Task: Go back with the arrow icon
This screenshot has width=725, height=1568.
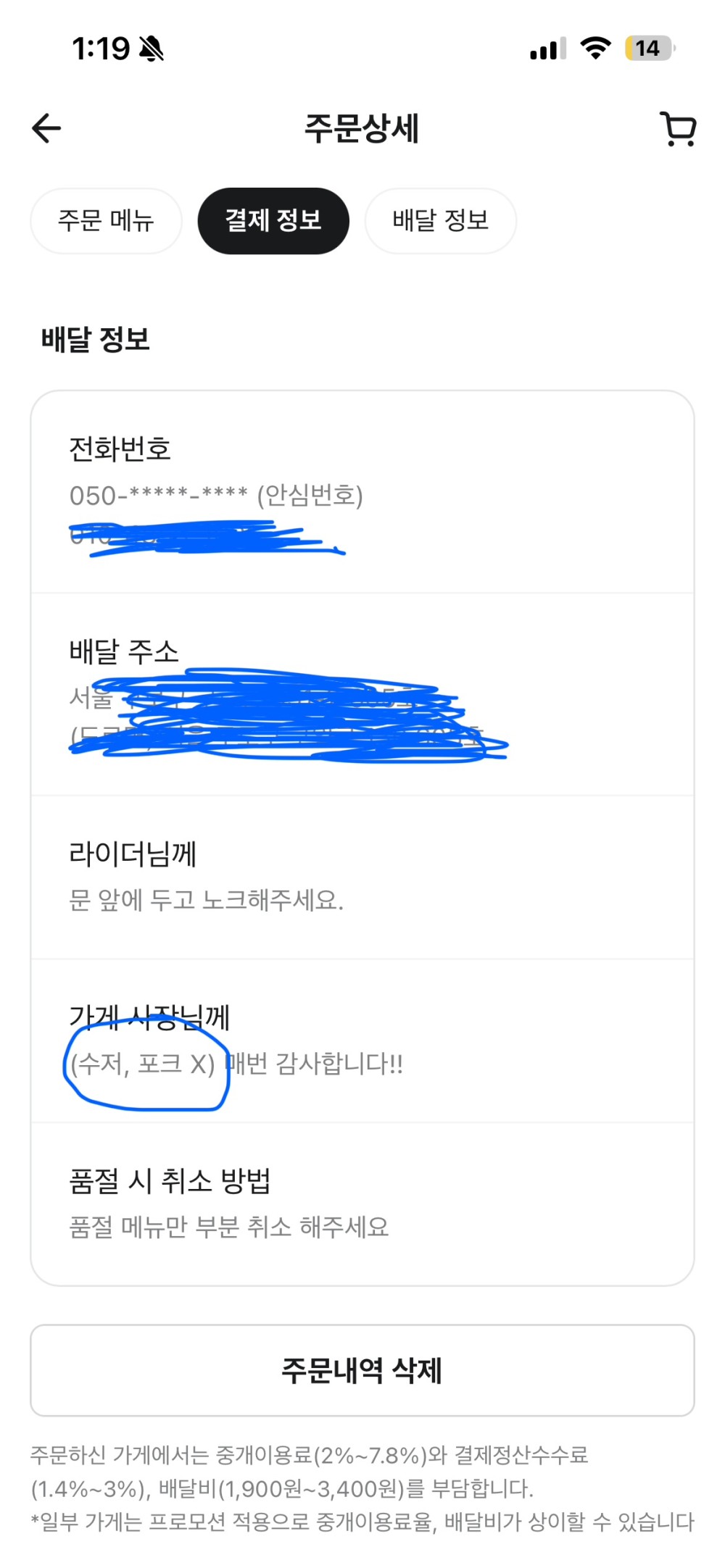Action: click(x=46, y=128)
